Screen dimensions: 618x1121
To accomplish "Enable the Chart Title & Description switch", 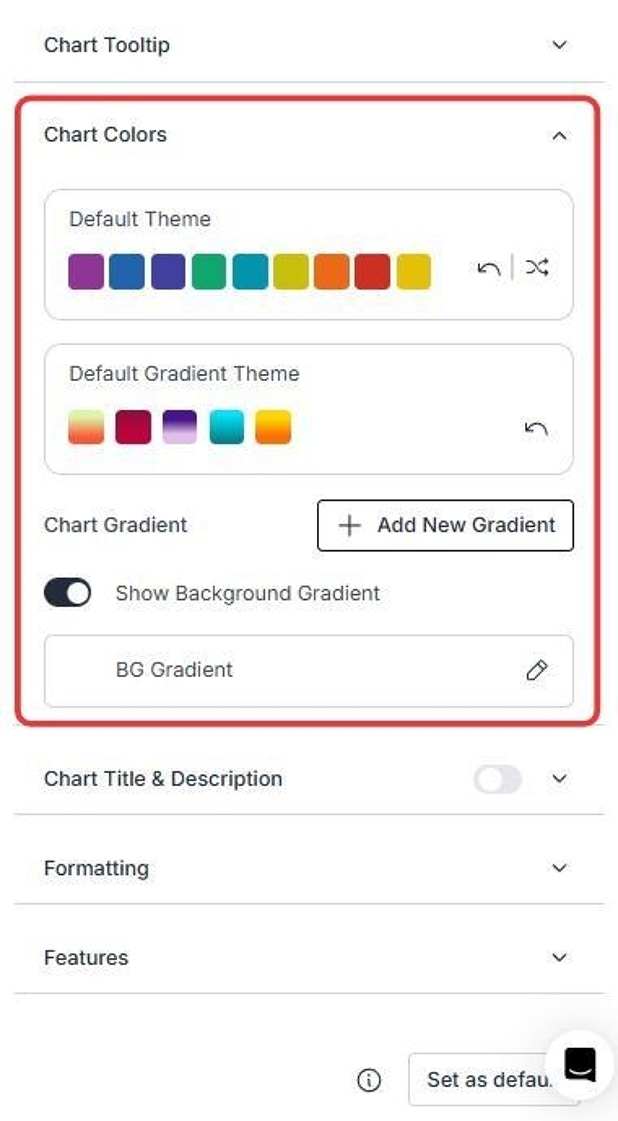I will (x=497, y=779).
